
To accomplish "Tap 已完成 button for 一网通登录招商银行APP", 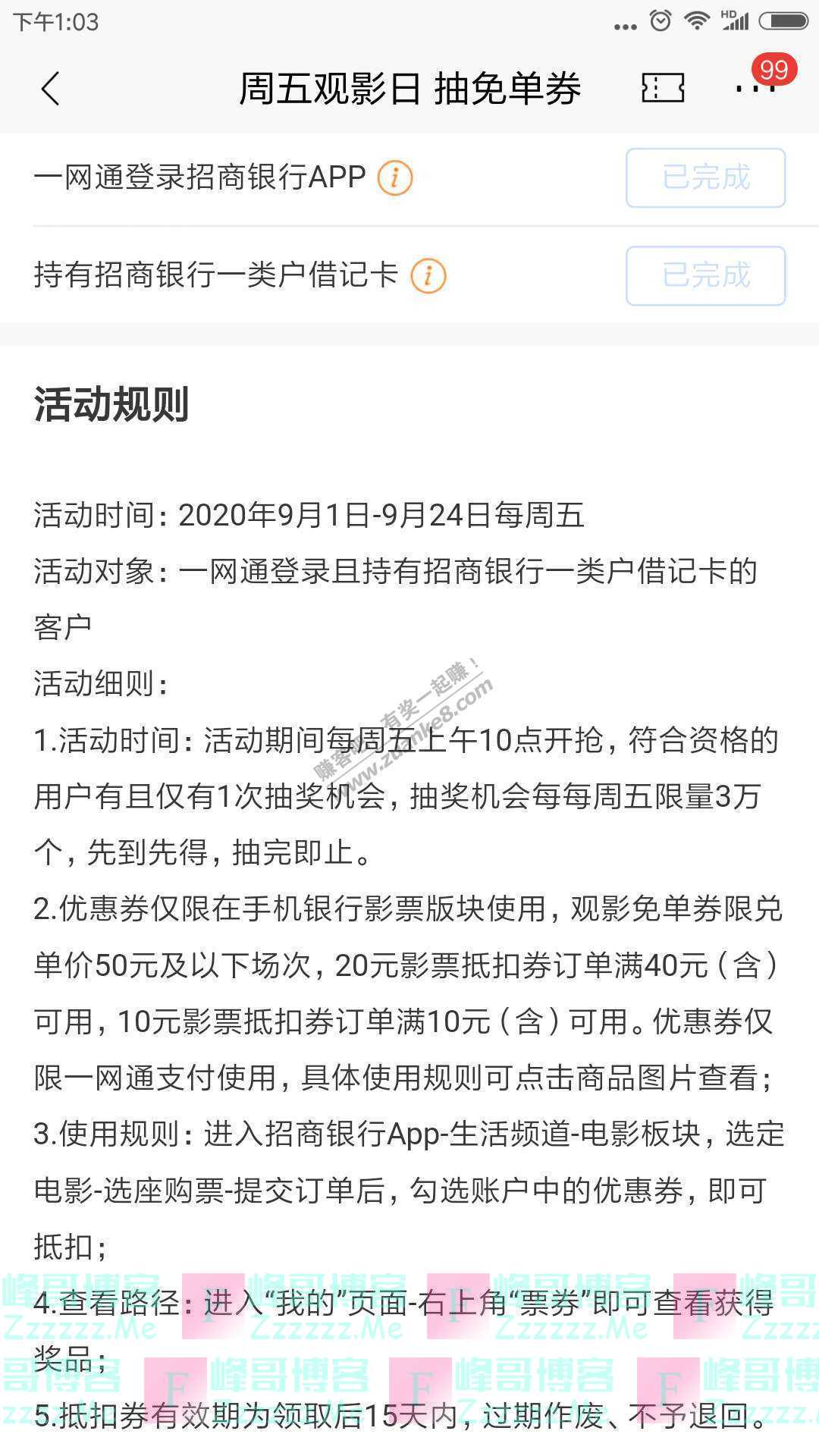I will click(x=705, y=178).
